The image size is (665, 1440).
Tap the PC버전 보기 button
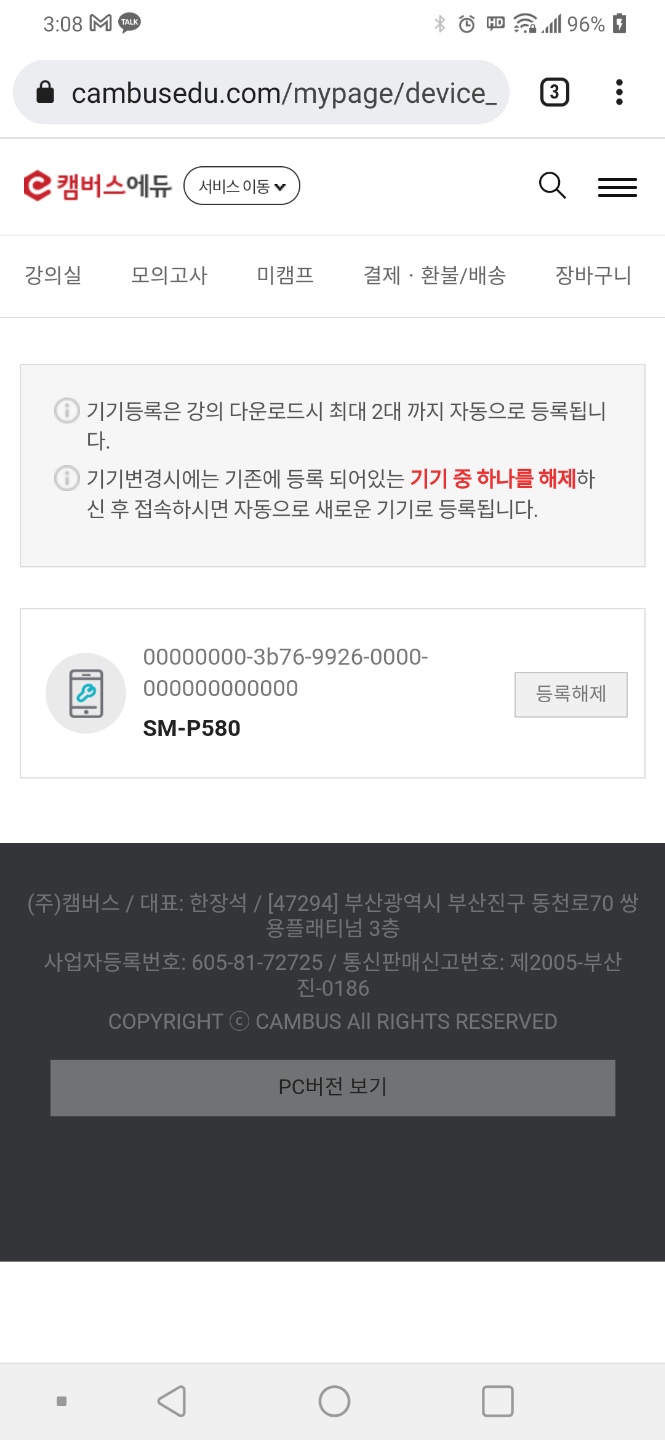[x=332, y=1087]
